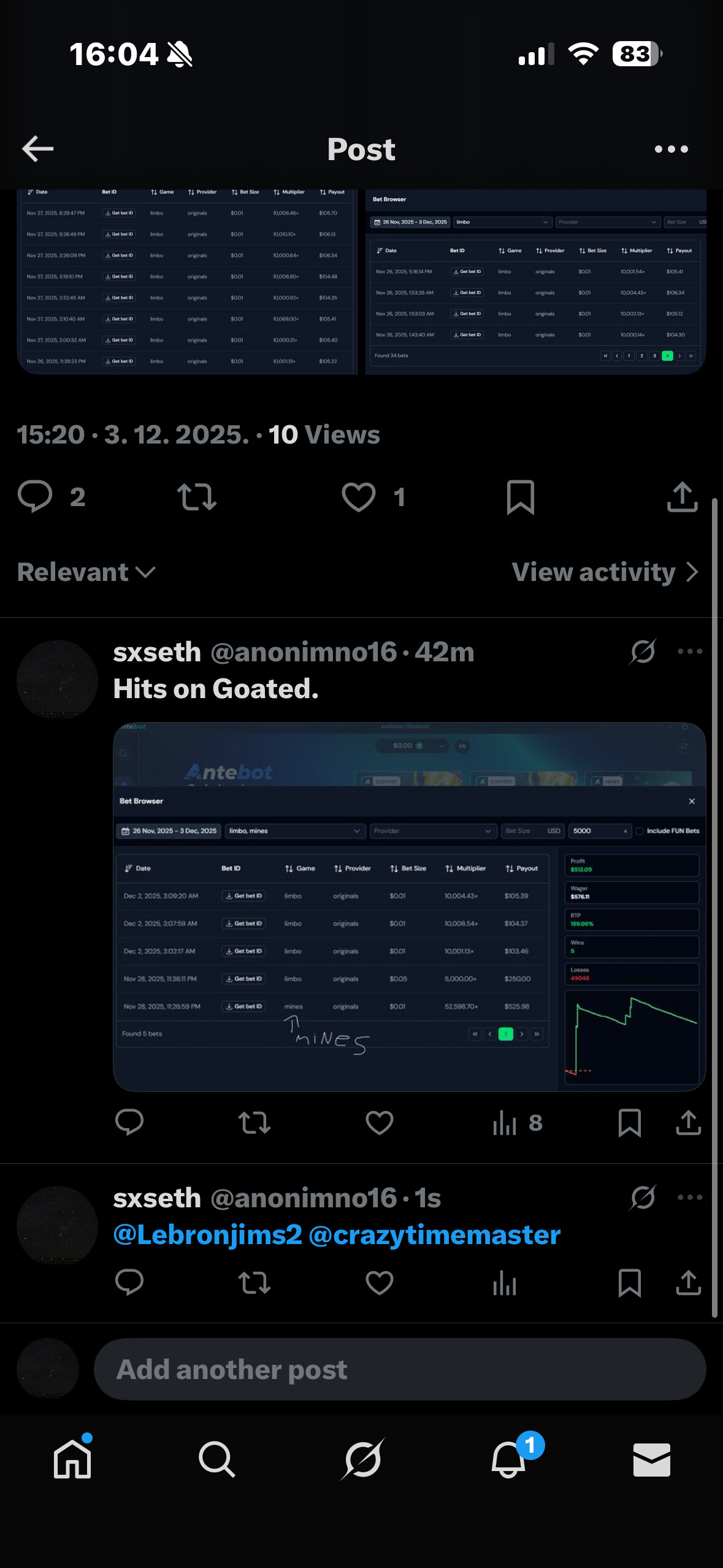Like the main post with 1 like
Screen dimensions: 723x1568
(359, 497)
